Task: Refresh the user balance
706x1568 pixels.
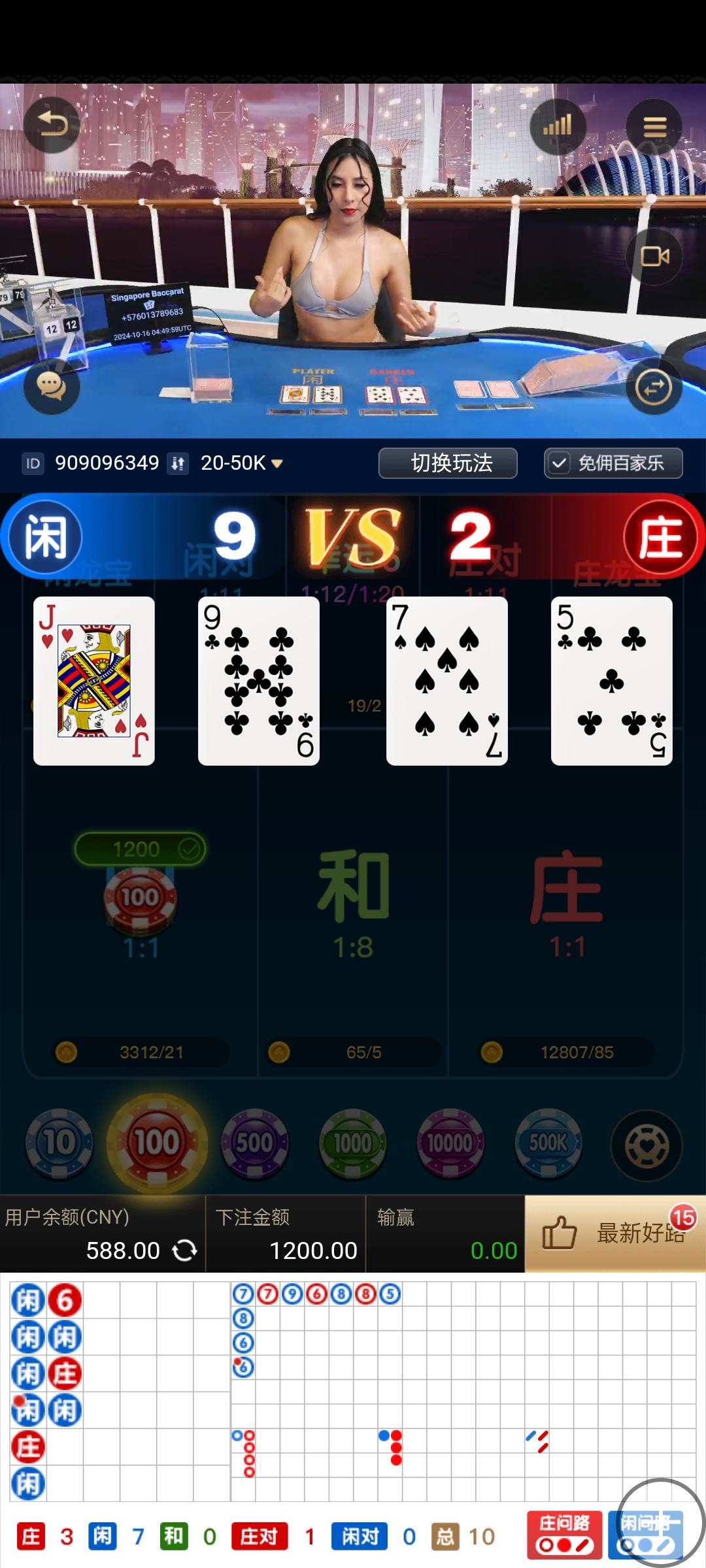Action: 185,1250
